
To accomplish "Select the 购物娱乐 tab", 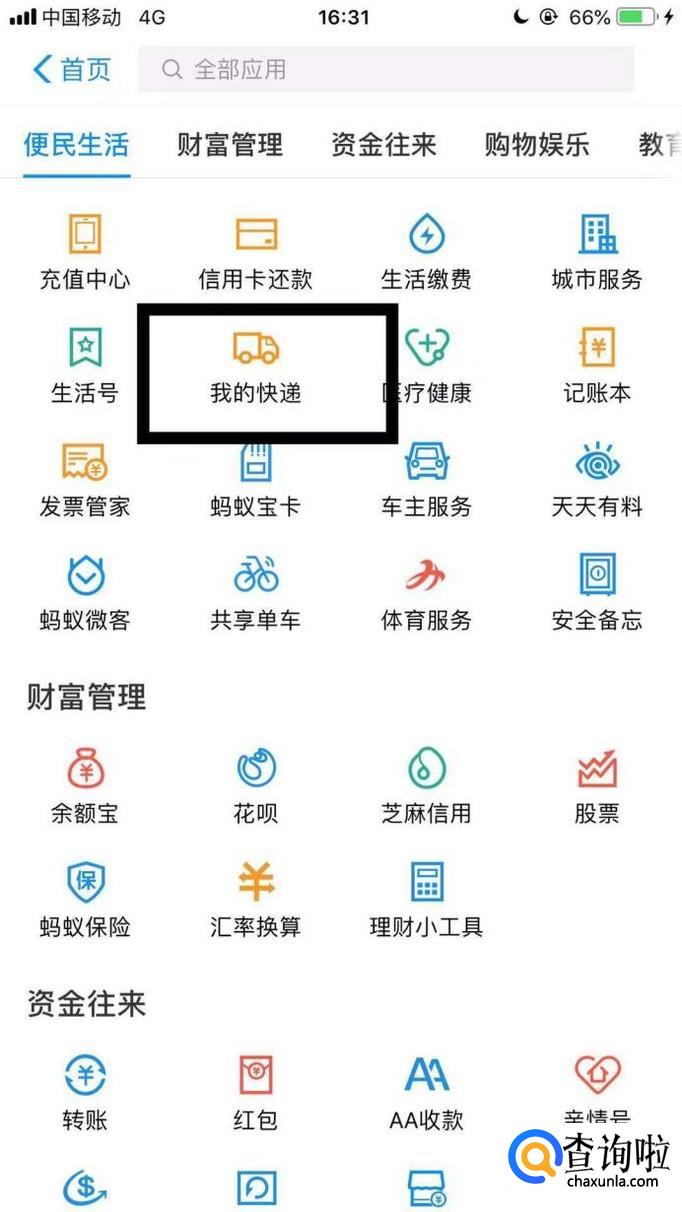I will pos(537,145).
